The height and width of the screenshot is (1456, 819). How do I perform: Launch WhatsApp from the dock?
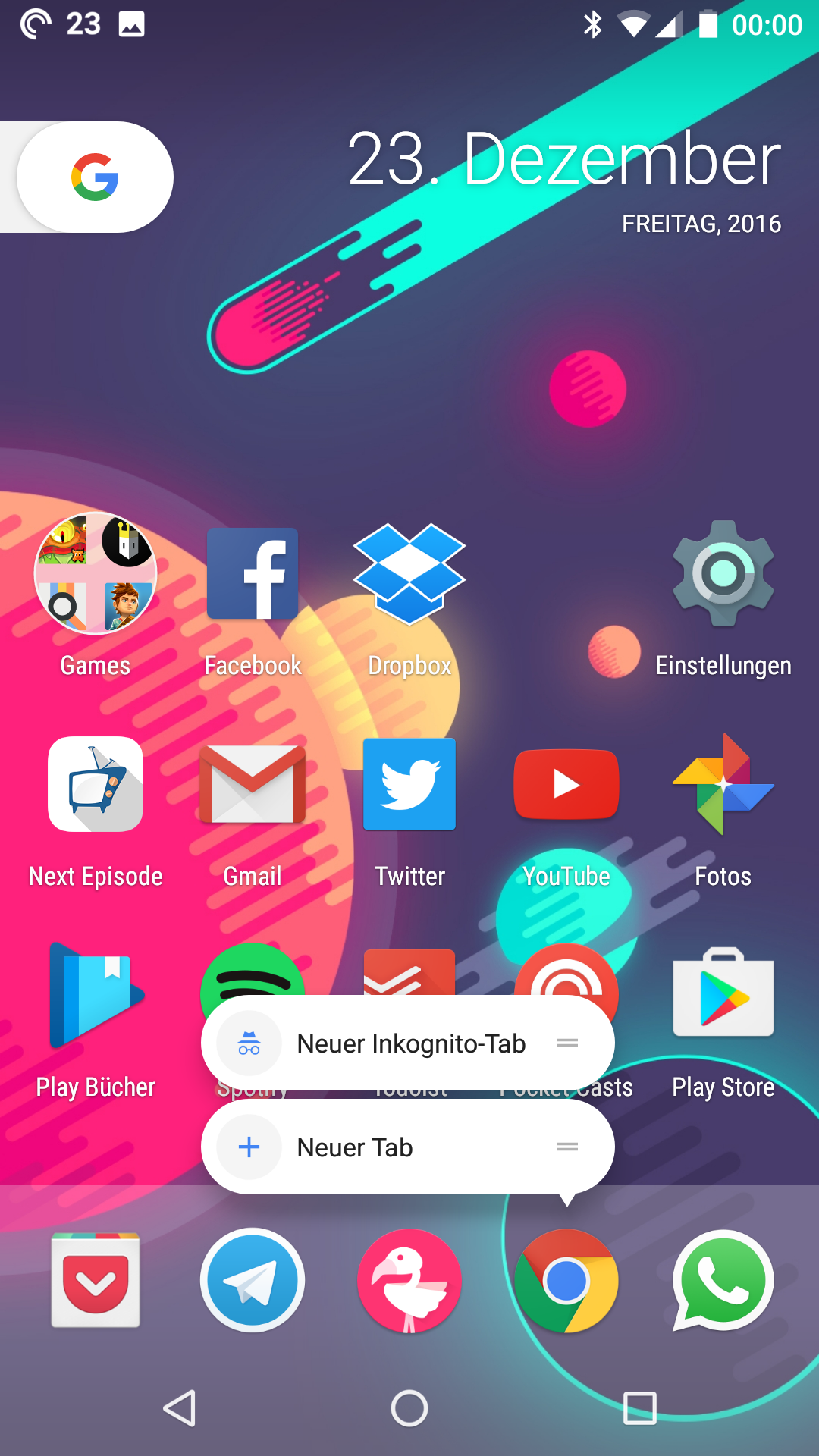coord(723,1281)
